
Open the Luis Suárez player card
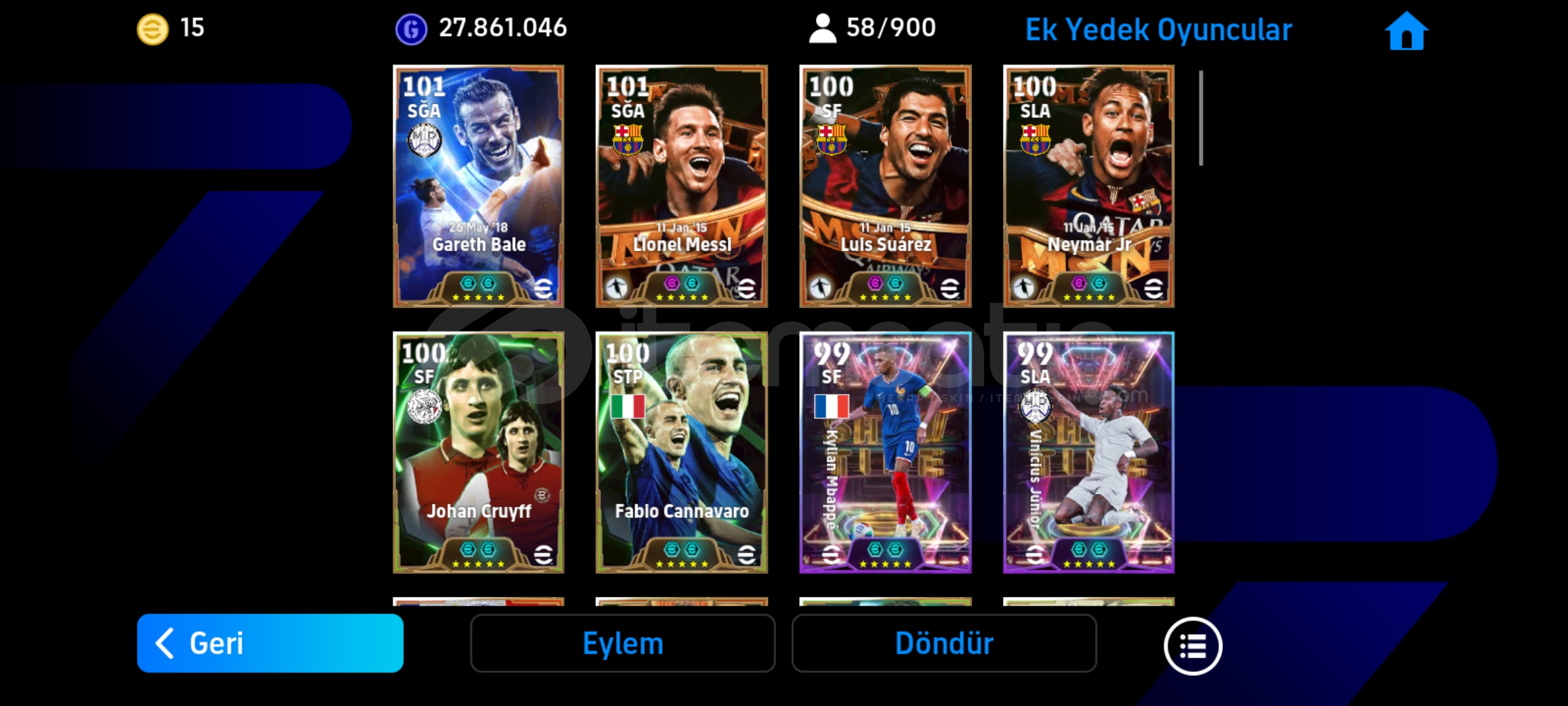885,186
